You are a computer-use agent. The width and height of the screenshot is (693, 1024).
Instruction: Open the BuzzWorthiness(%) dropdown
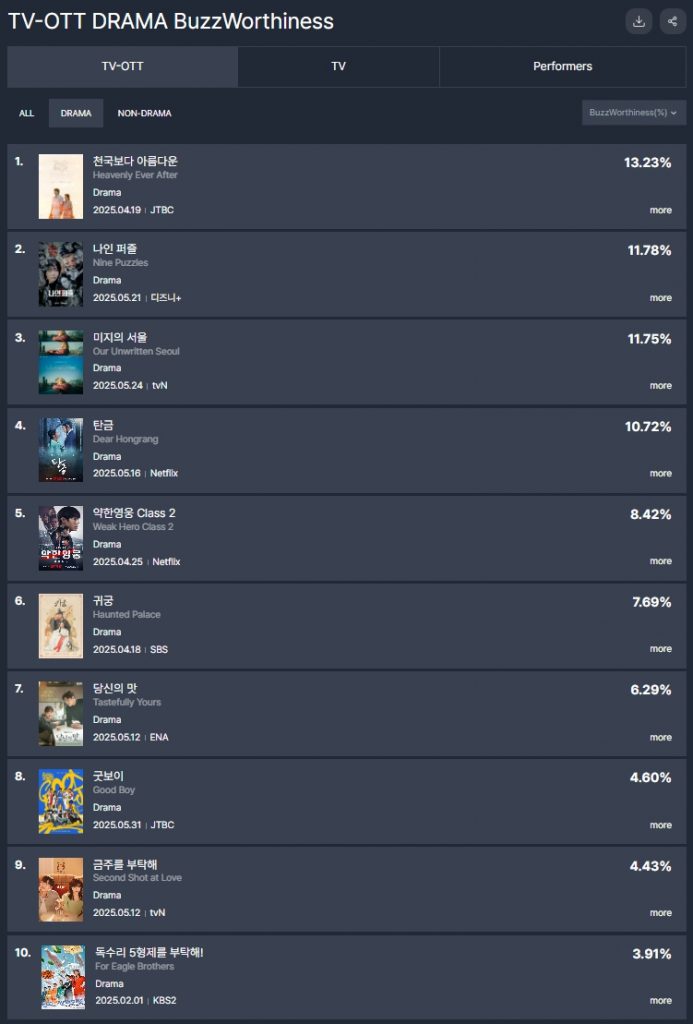coord(633,113)
